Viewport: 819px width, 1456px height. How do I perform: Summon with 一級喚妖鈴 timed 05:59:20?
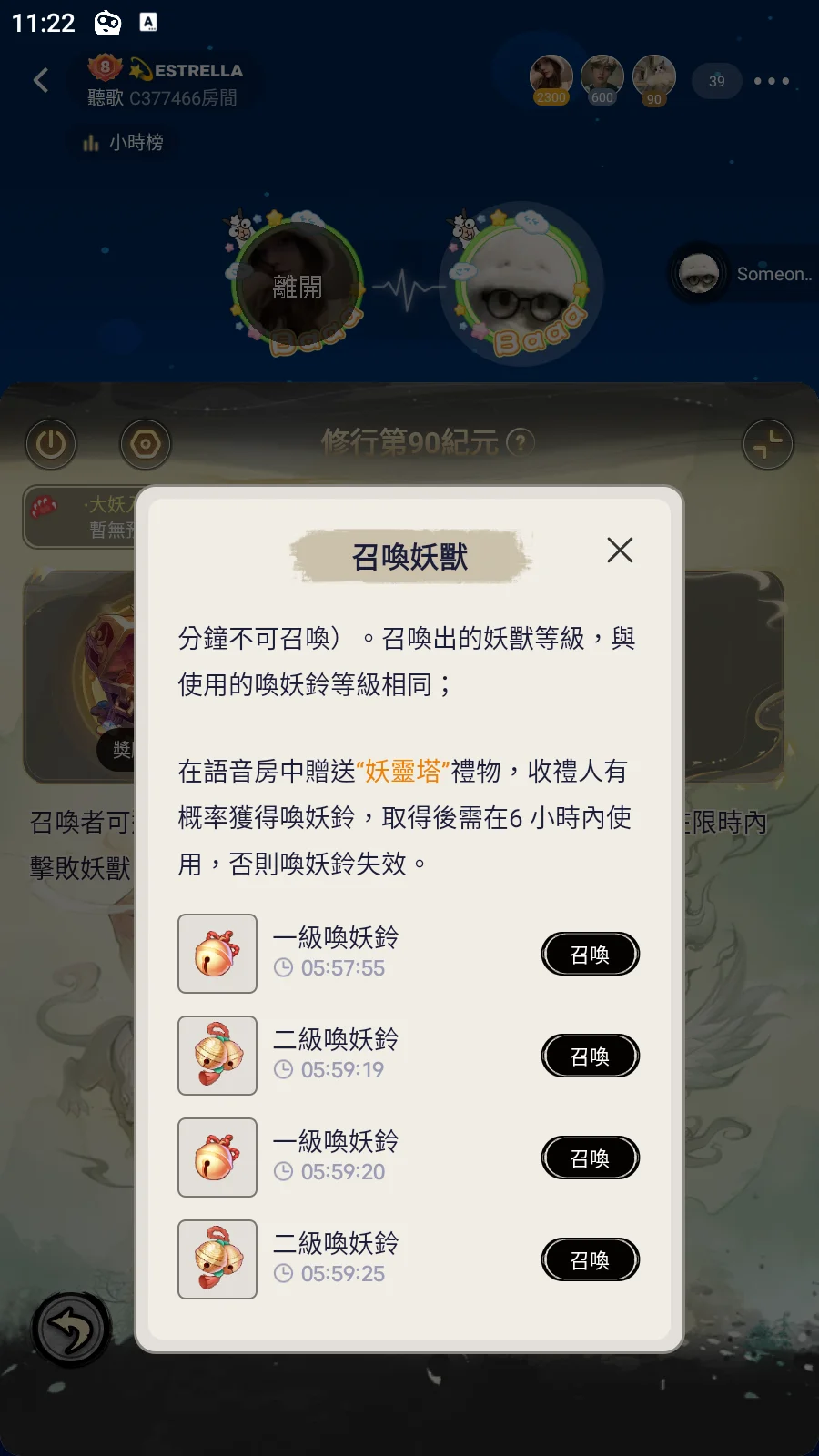(590, 1158)
